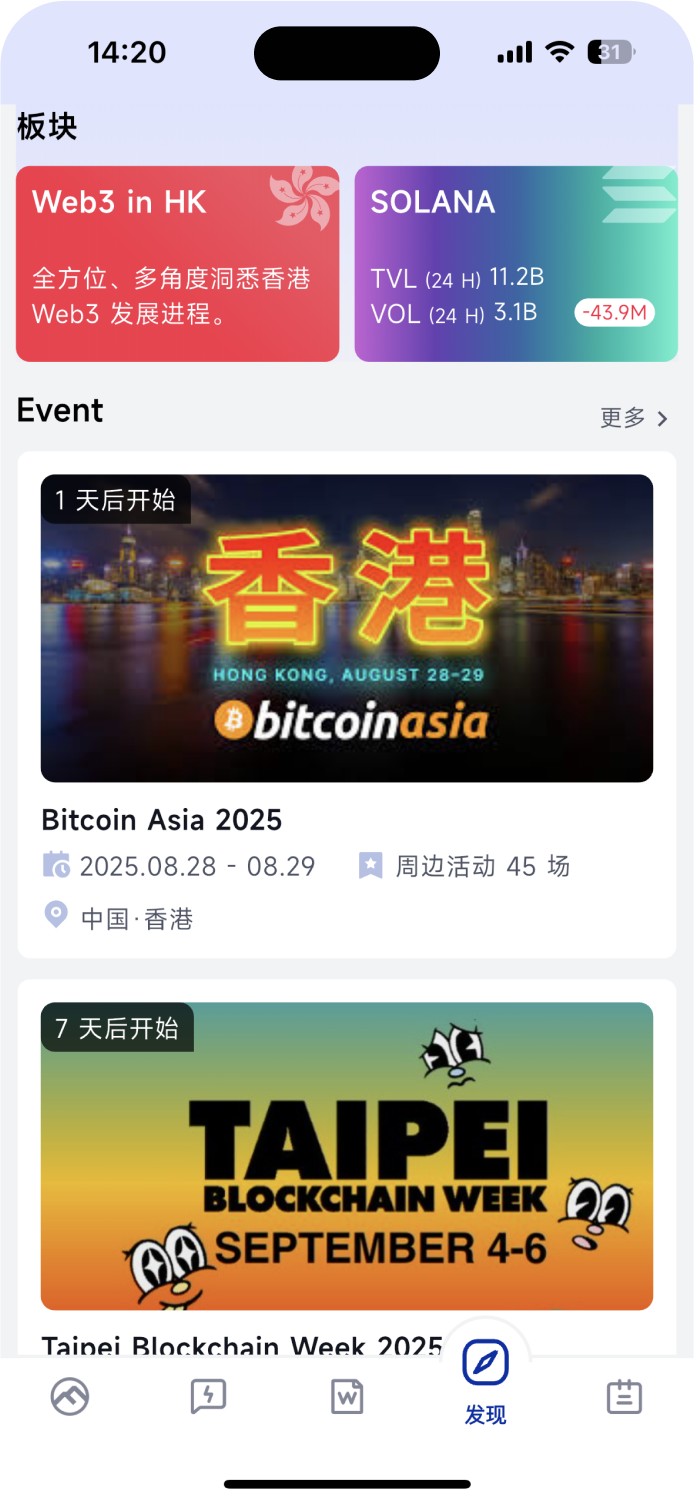
Task: Open the Web3 in HK section card
Action: pyautogui.click(x=177, y=263)
